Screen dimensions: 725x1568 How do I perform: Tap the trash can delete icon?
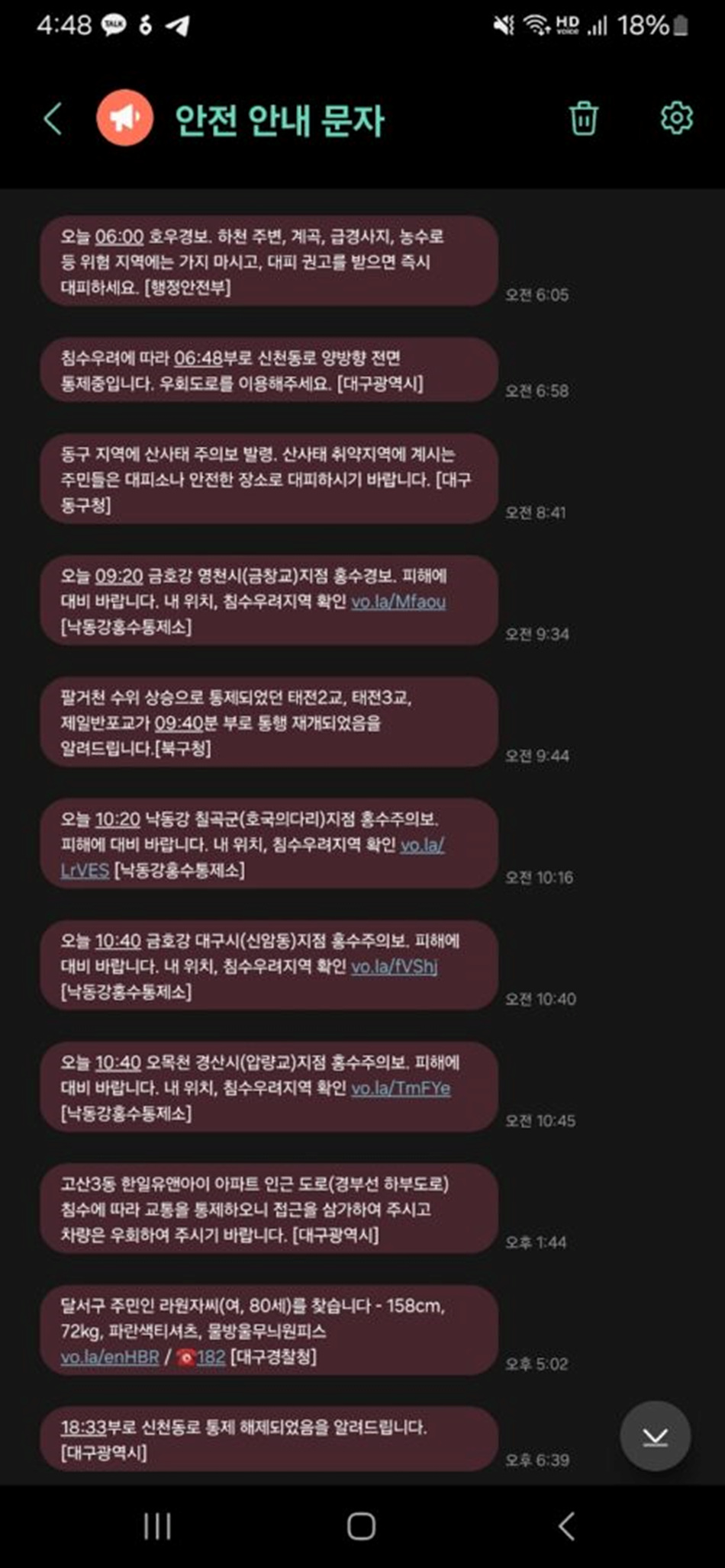[x=584, y=118]
